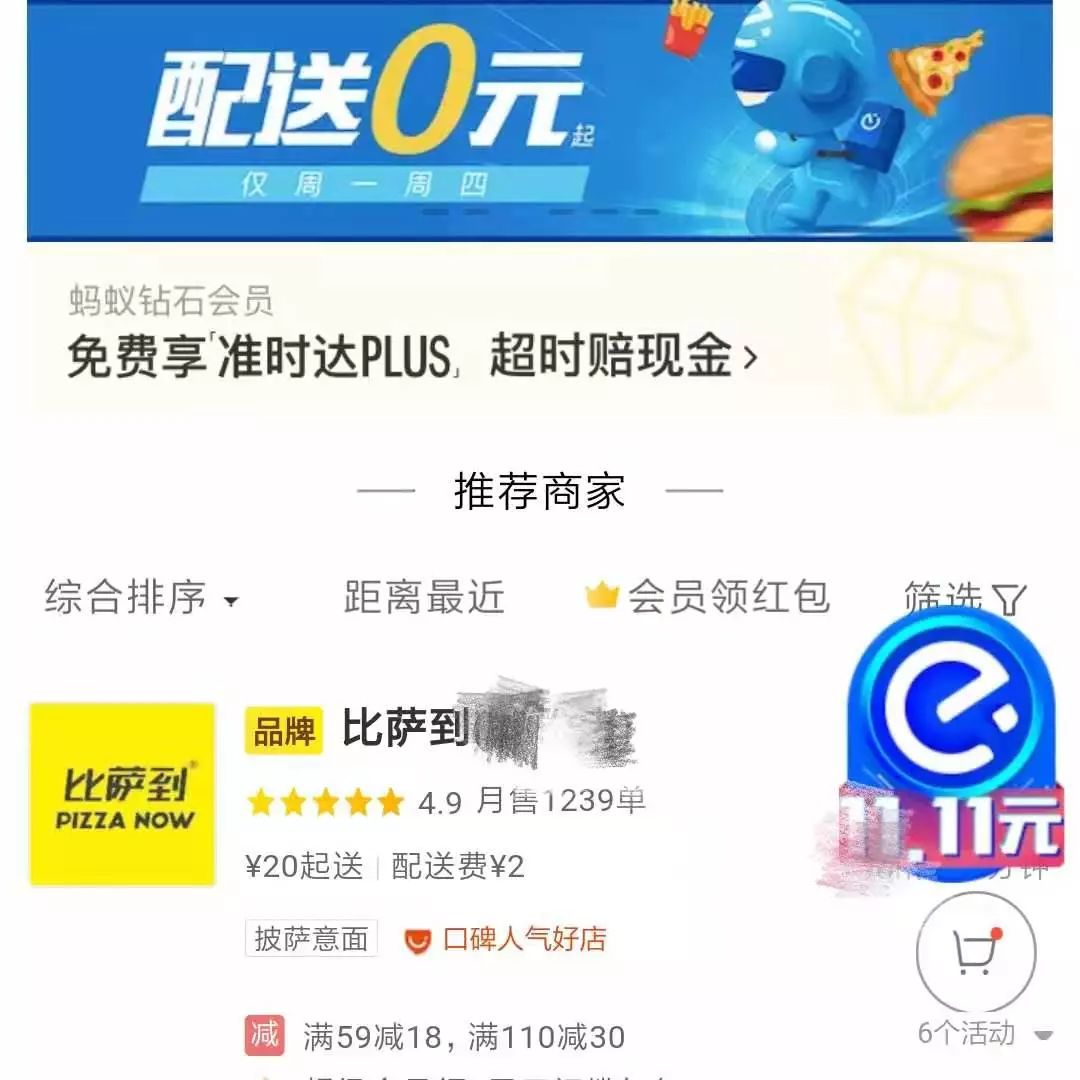Open the 比萨到 PIZZA NOW merchant
The image size is (1080, 1080).
(123, 795)
